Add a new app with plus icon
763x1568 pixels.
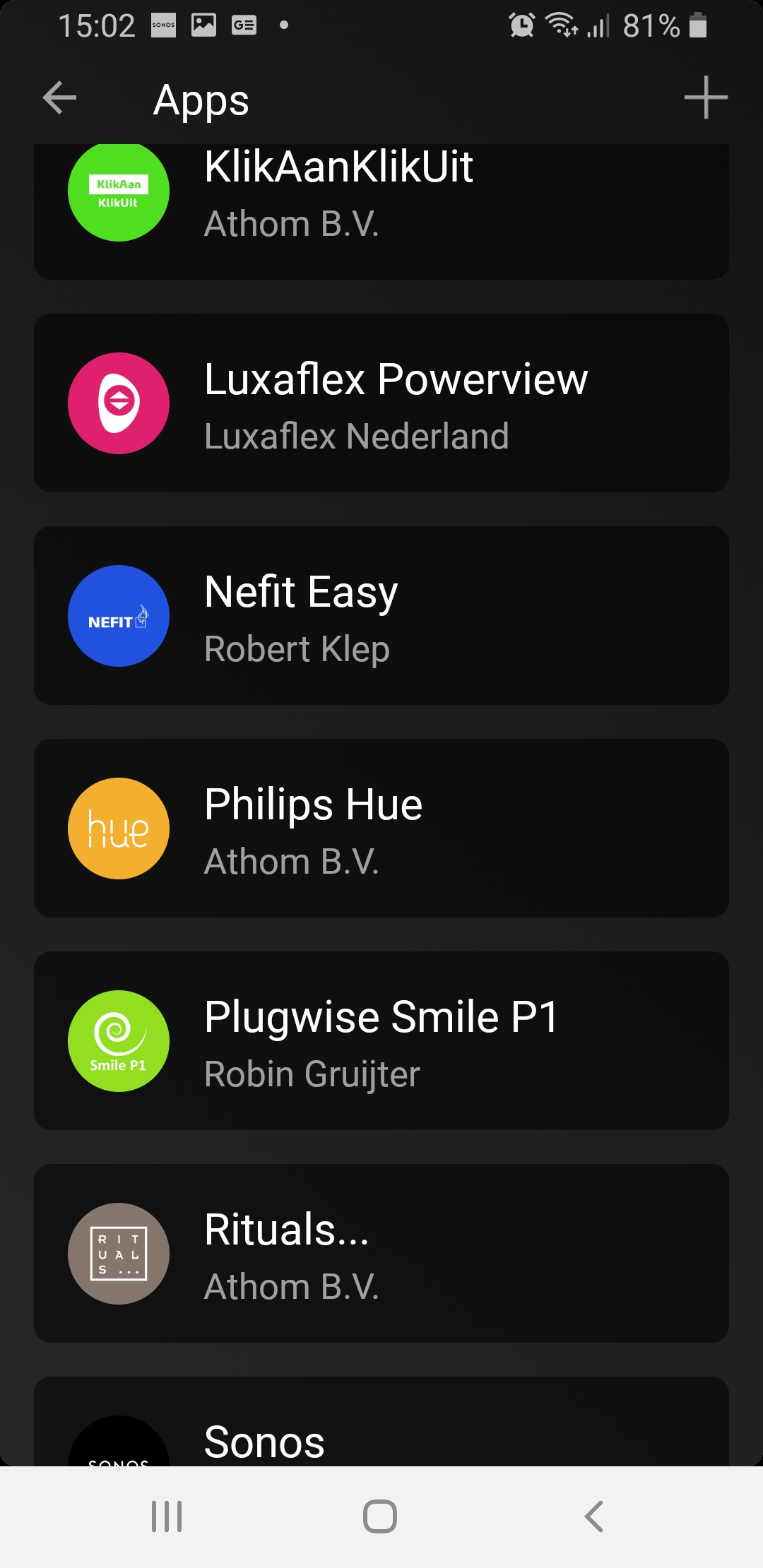click(705, 97)
